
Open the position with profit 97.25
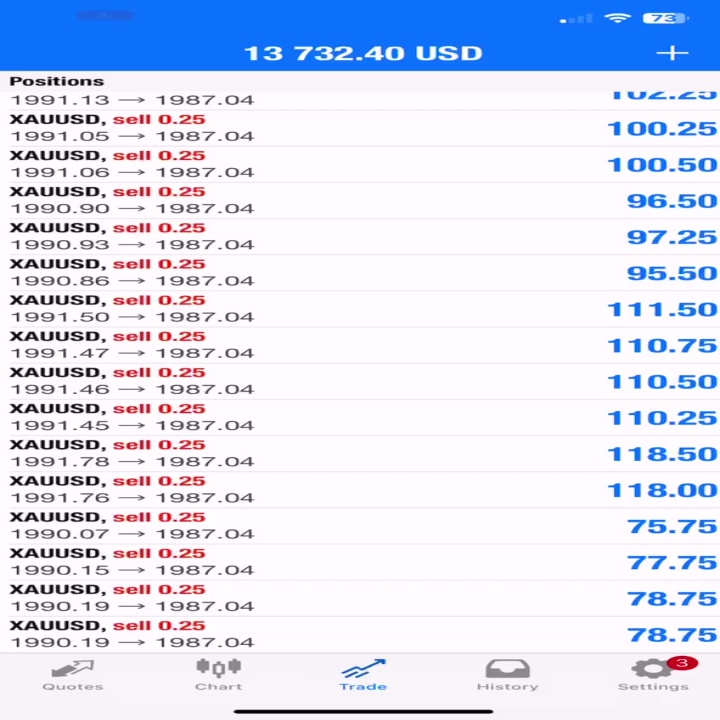click(x=360, y=237)
